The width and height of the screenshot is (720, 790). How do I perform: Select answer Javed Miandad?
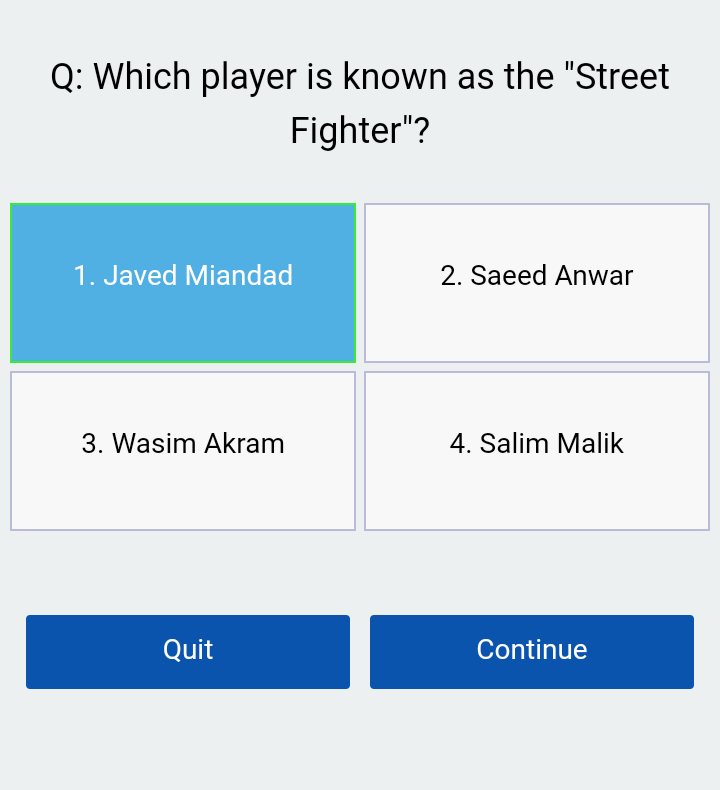tap(183, 283)
